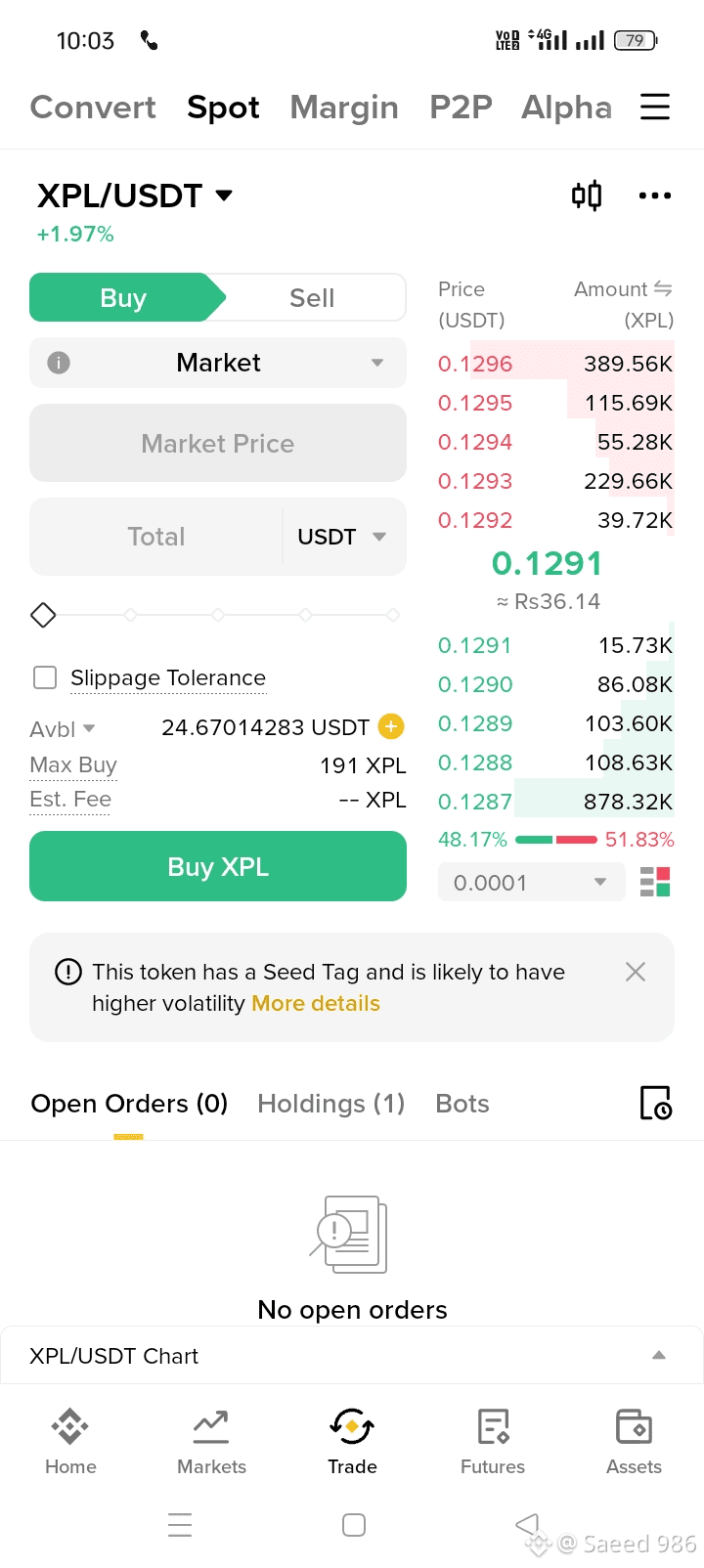Dismiss the Seed Tag warning banner
The width and height of the screenshot is (704, 1568).
[x=636, y=972]
